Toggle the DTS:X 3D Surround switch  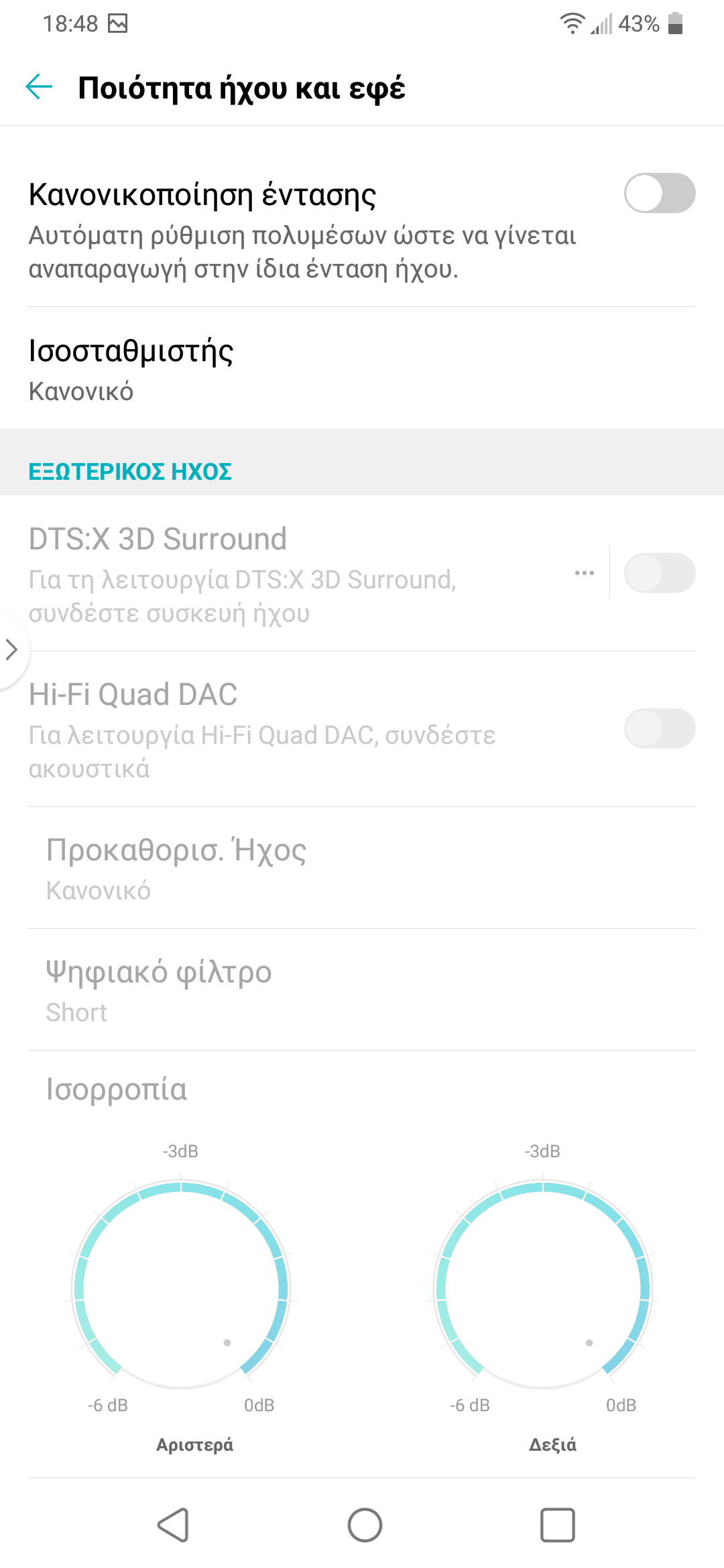pyautogui.click(x=660, y=573)
